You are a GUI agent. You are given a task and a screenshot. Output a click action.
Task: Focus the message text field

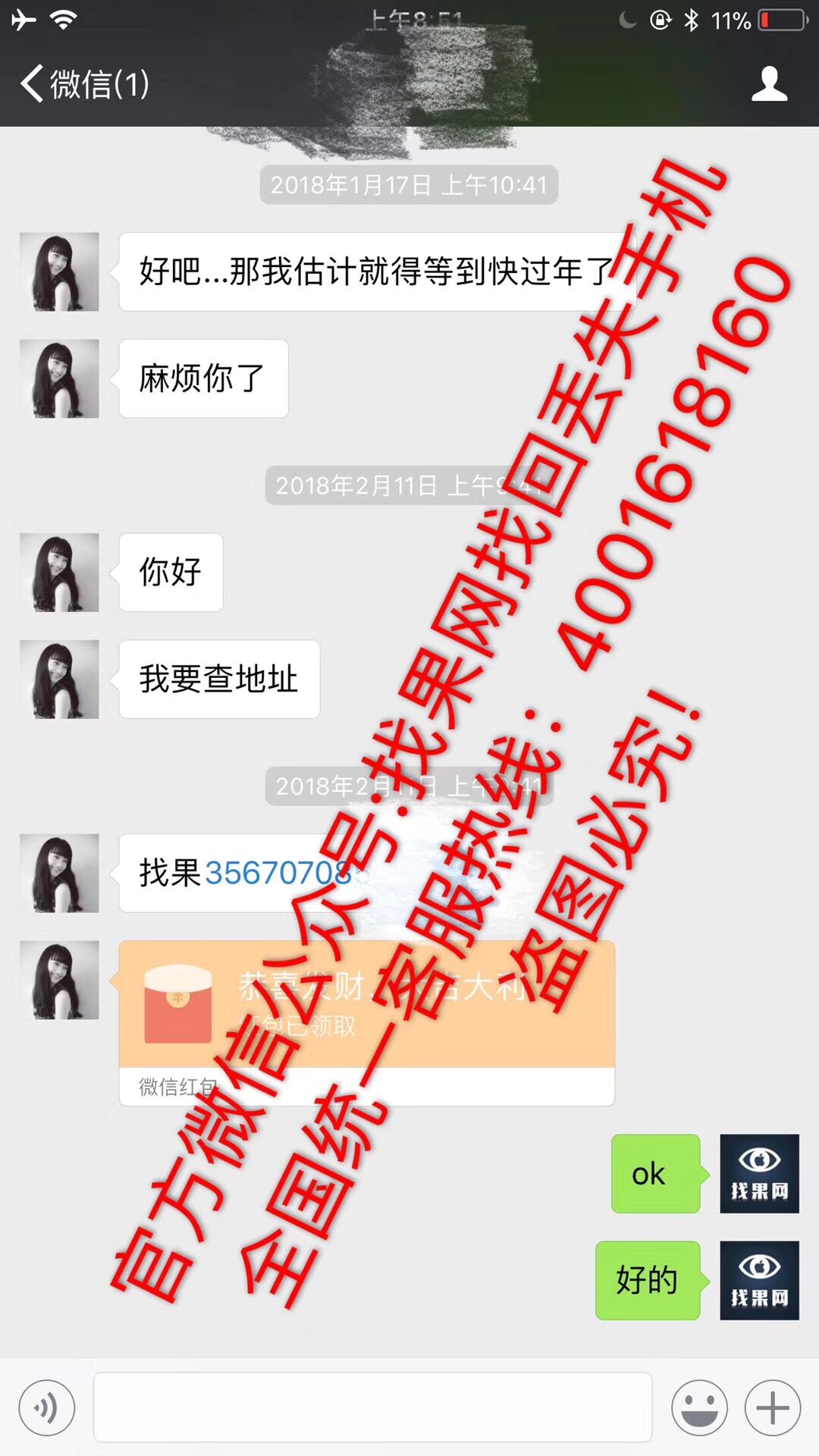click(372, 1407)
